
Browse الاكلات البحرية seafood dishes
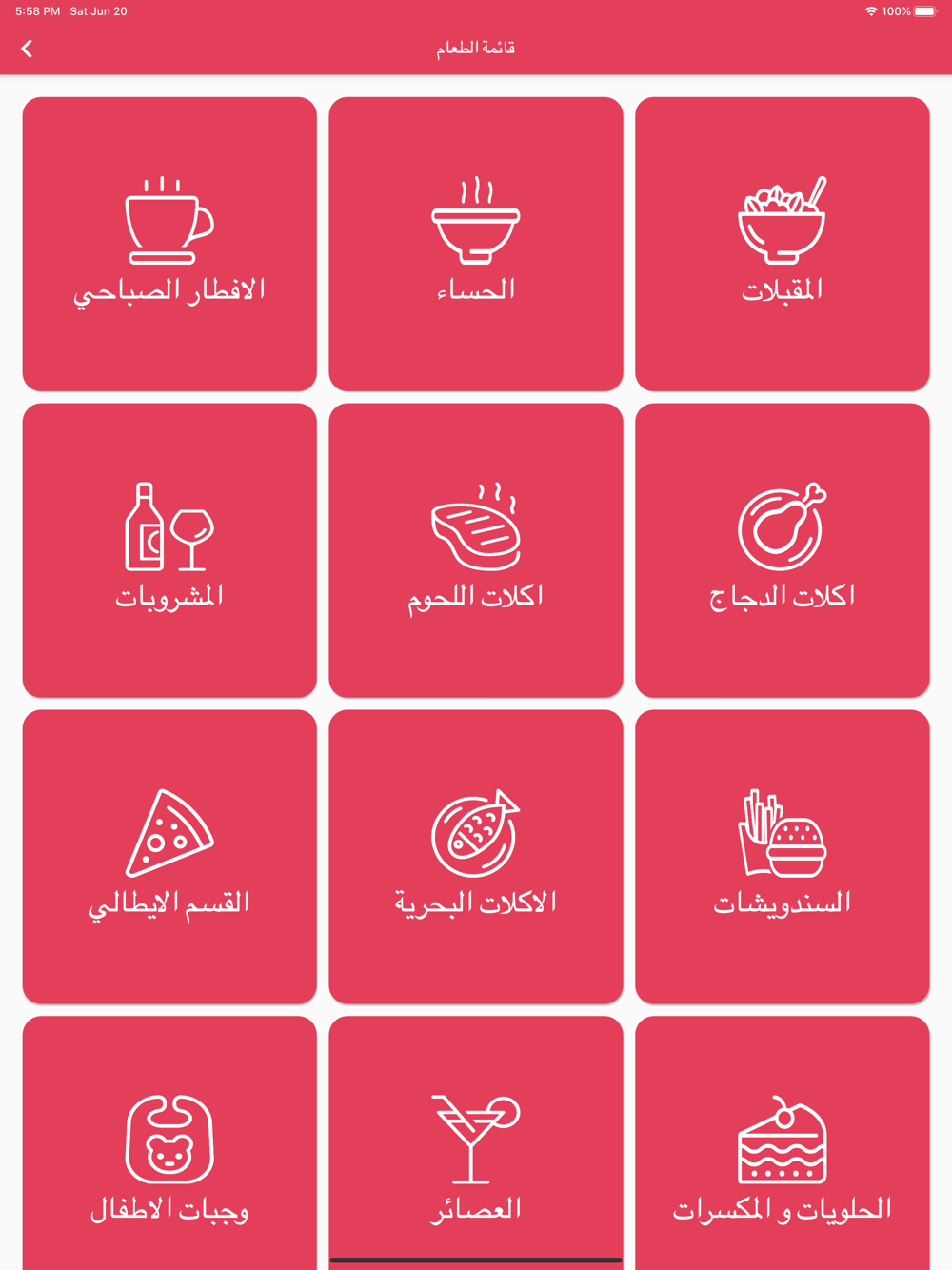coord(476,857)
